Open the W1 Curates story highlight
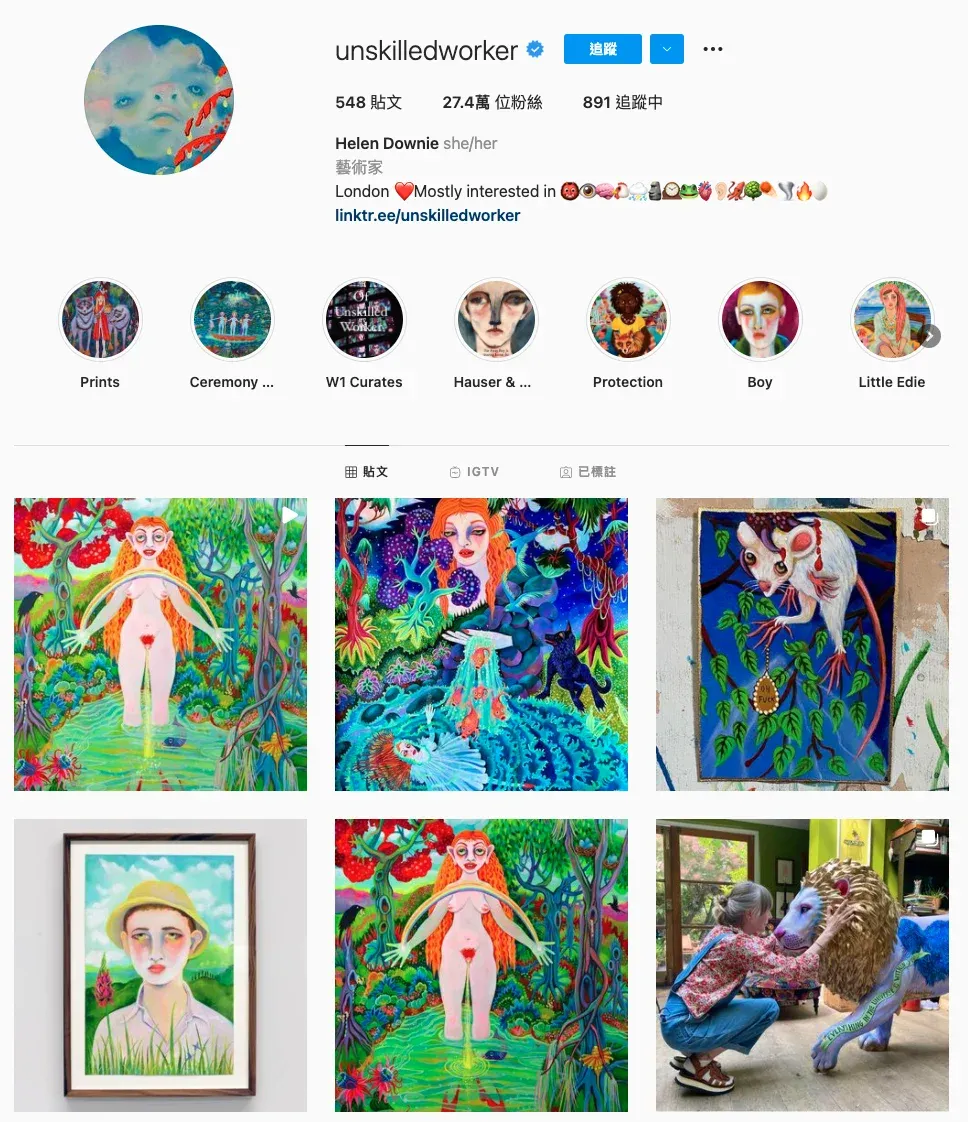The height and width of the screenshot is (1122, 968). point(364,320)
